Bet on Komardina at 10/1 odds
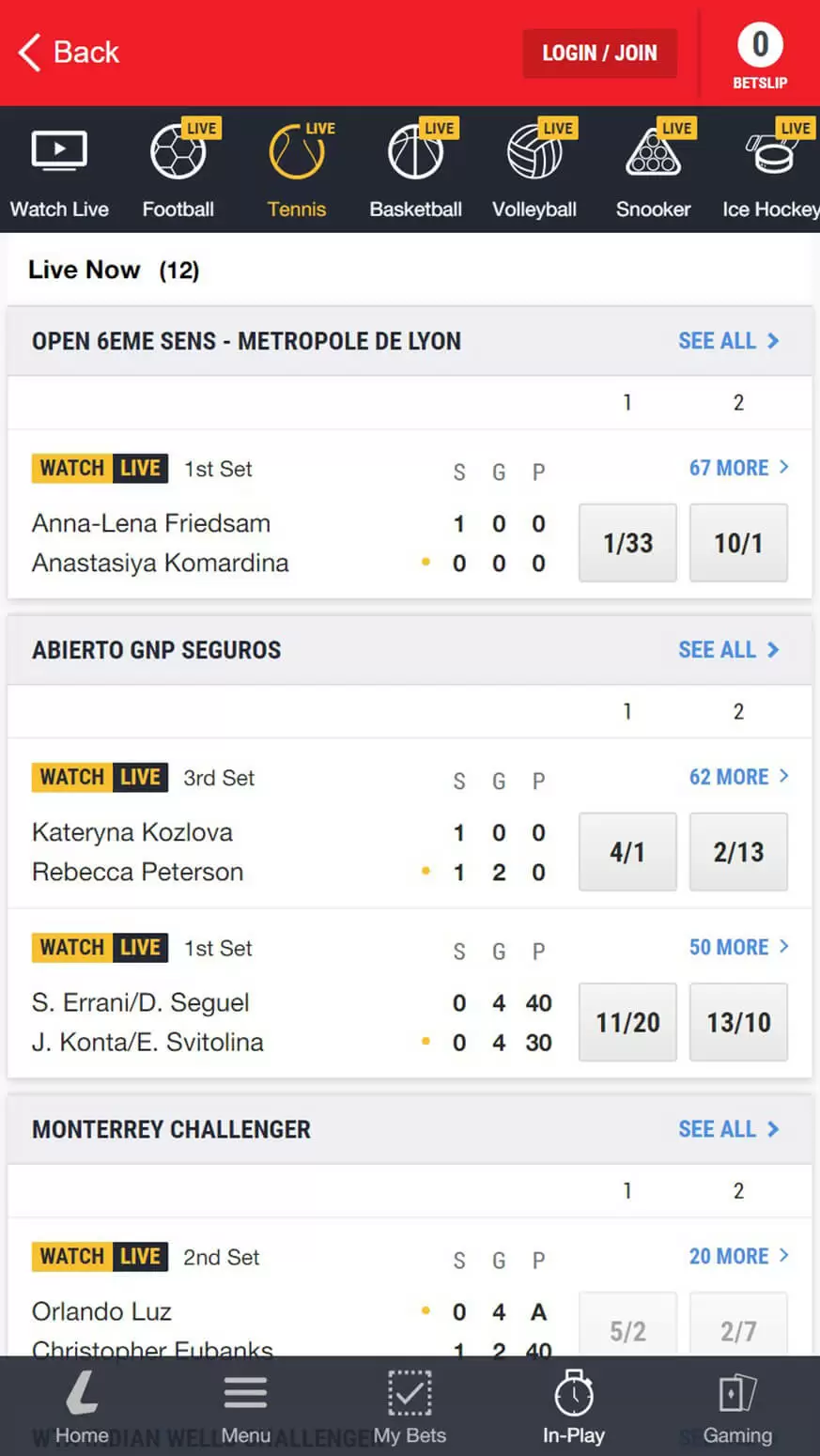Screen dimensions: 820x1456 pos(738,543)
